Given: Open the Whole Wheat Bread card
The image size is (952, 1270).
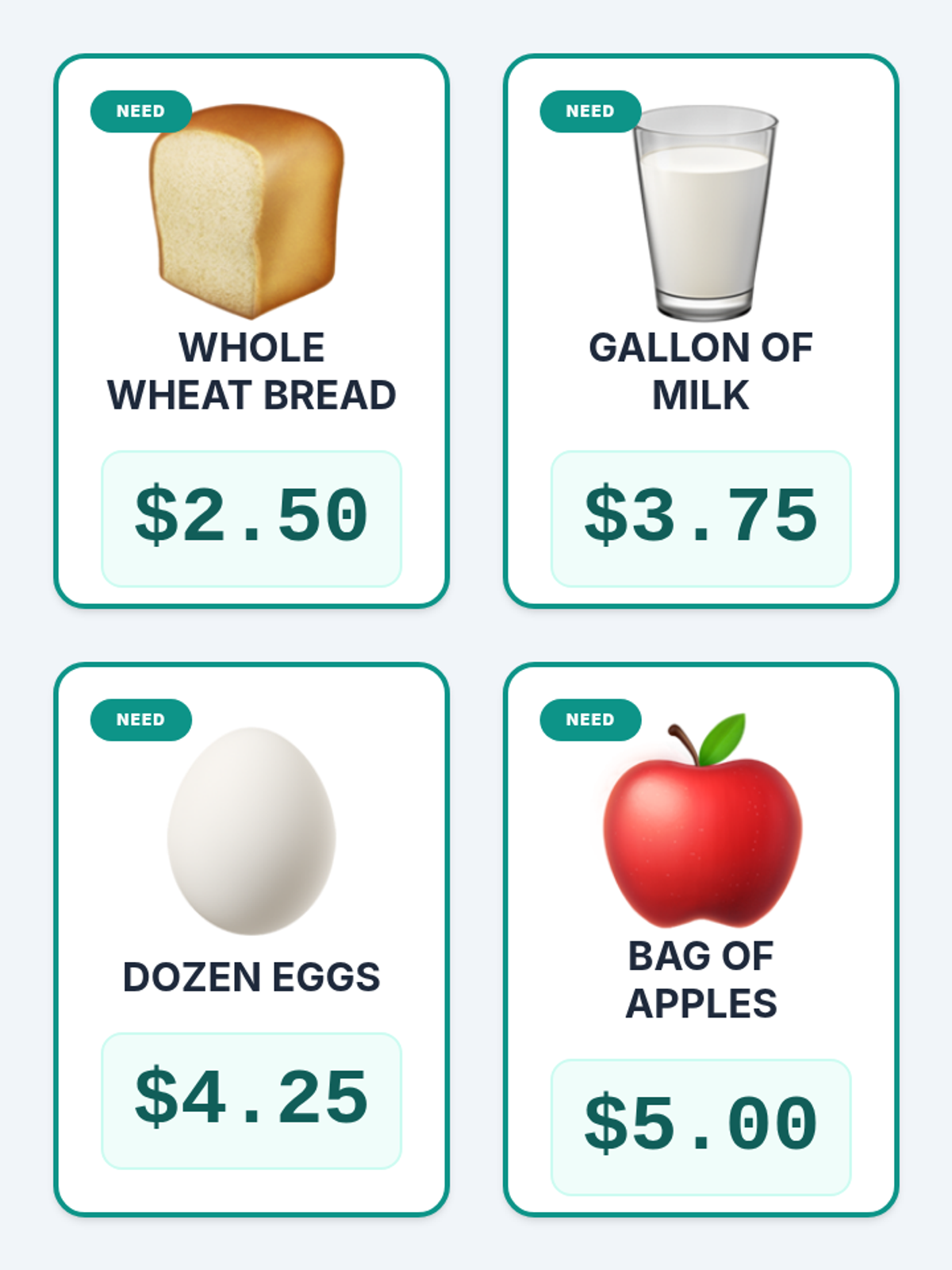Looking at the screenshot, I should 251,331.
